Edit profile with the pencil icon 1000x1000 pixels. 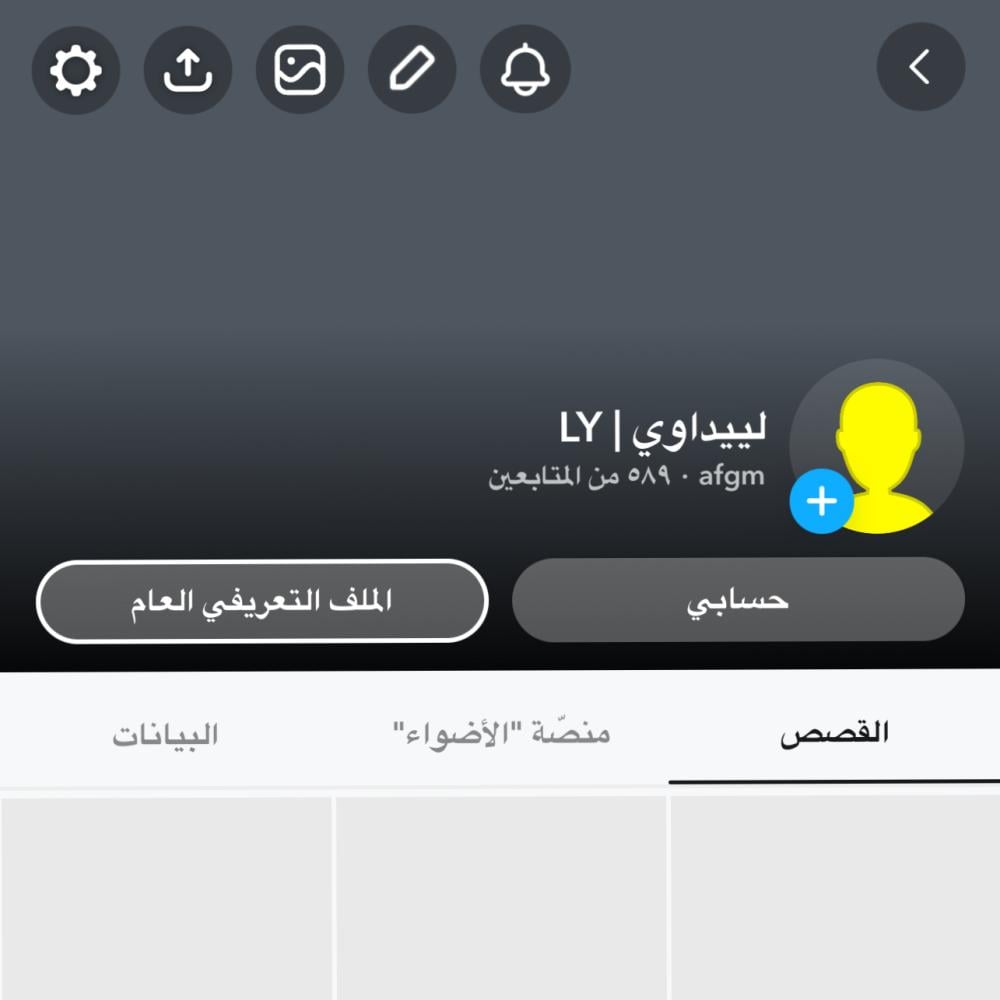[x=412, y=69]
